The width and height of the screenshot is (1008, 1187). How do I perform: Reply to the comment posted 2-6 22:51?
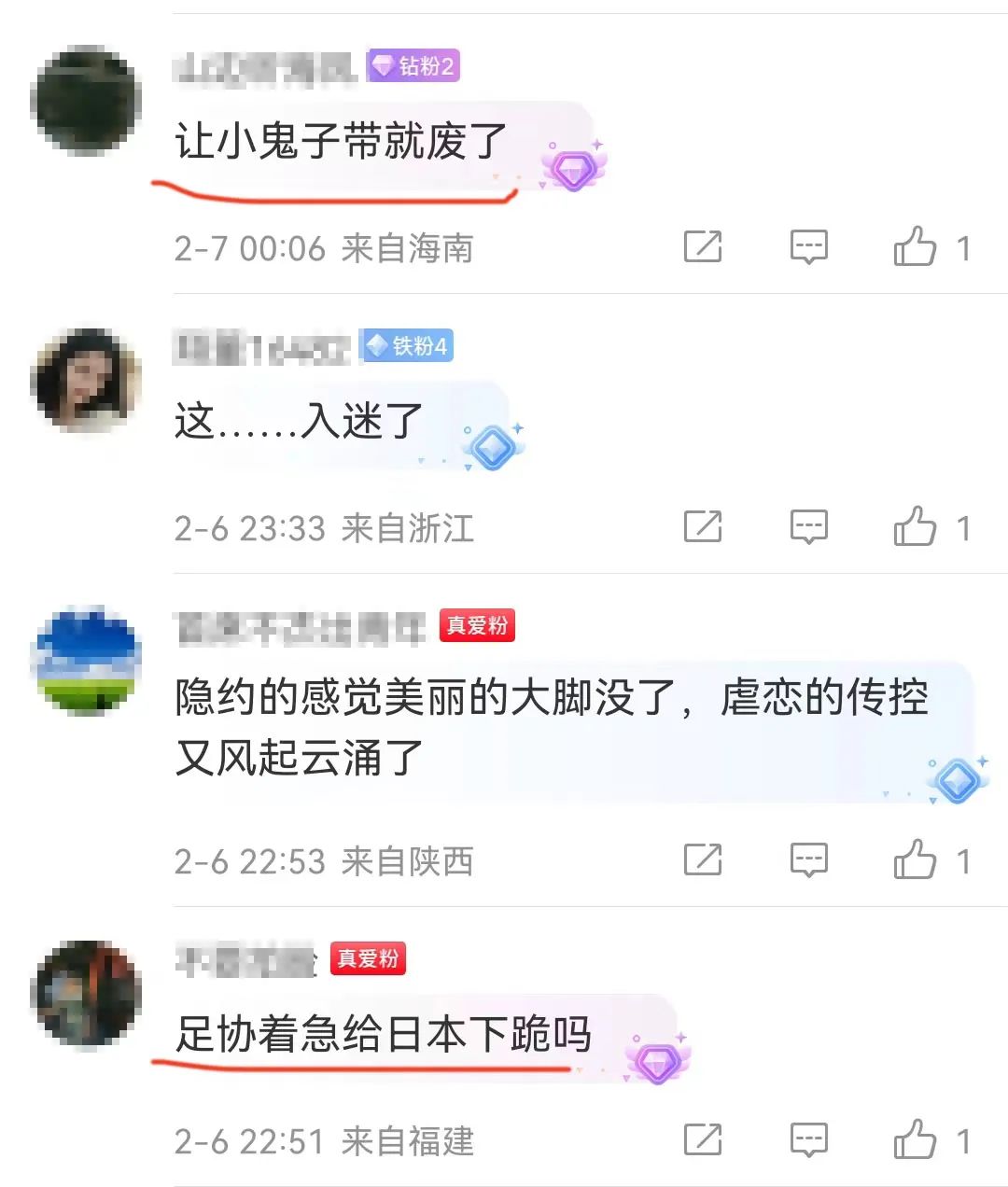(808, 1139)
